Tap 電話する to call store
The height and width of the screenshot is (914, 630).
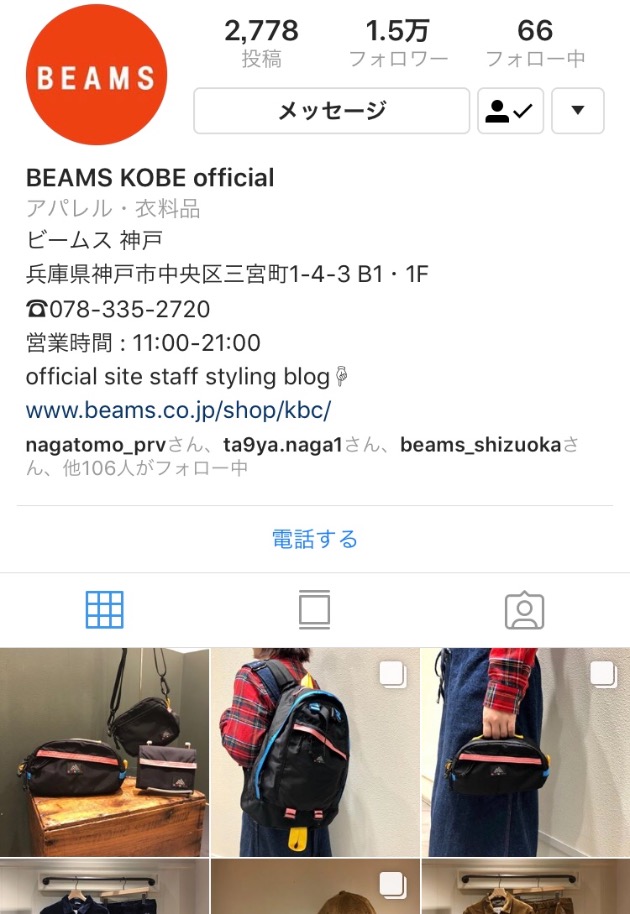pos(315,540)
